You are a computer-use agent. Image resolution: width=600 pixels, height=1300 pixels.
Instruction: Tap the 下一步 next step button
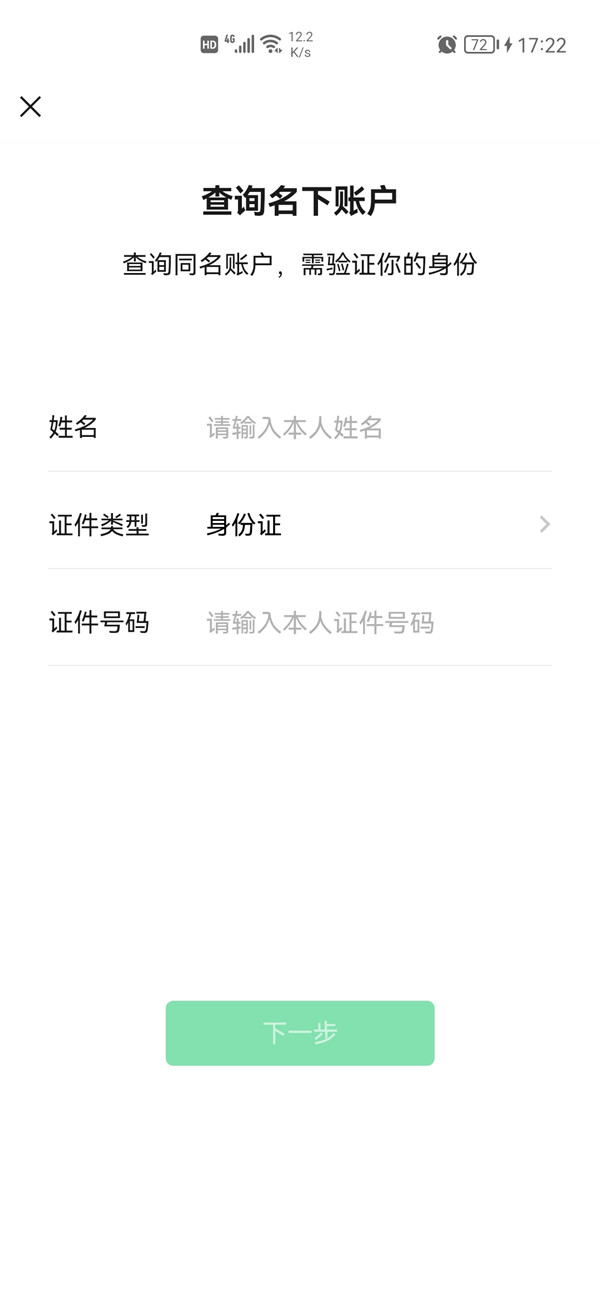pos(300,1033)
